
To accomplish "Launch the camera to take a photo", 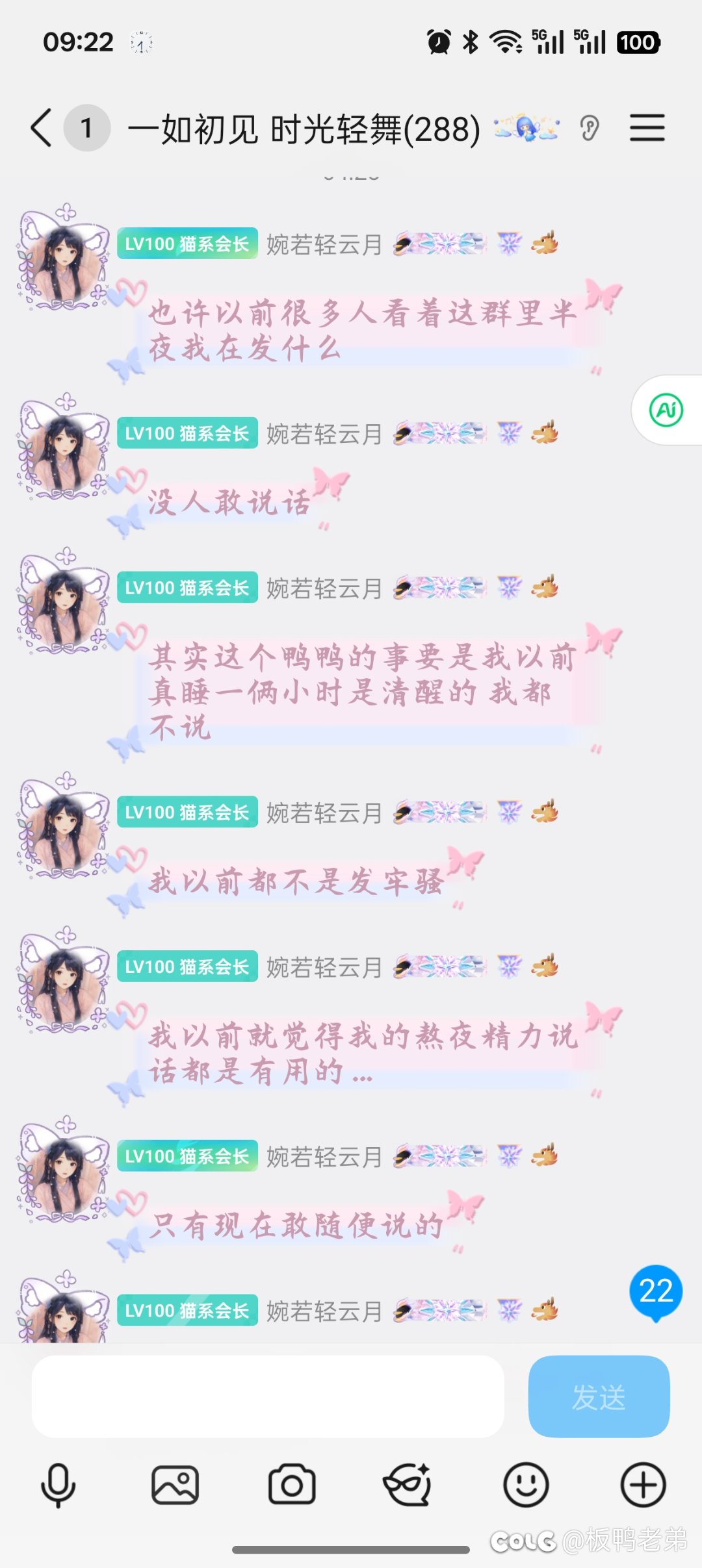I will 292,1485.
